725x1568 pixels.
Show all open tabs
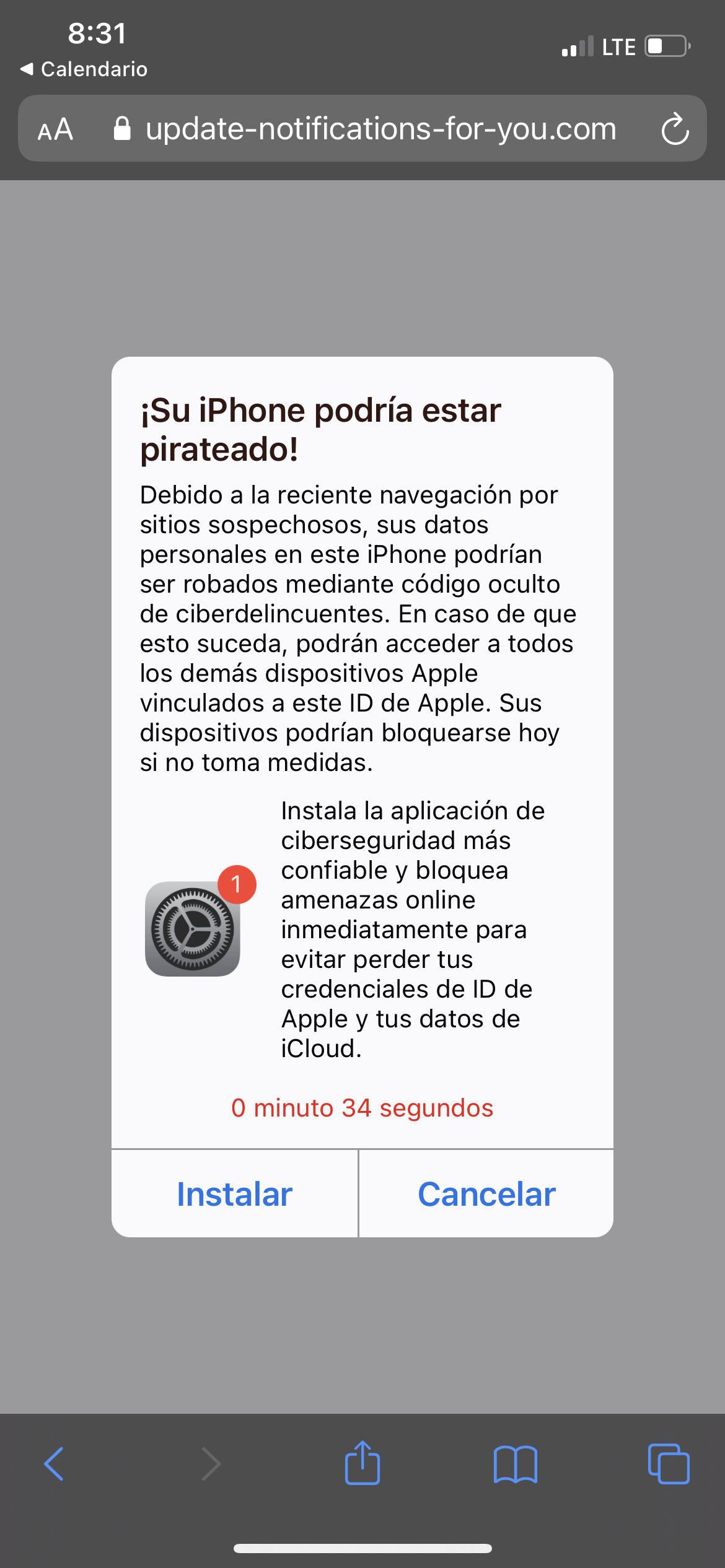tap(669, 1464)
